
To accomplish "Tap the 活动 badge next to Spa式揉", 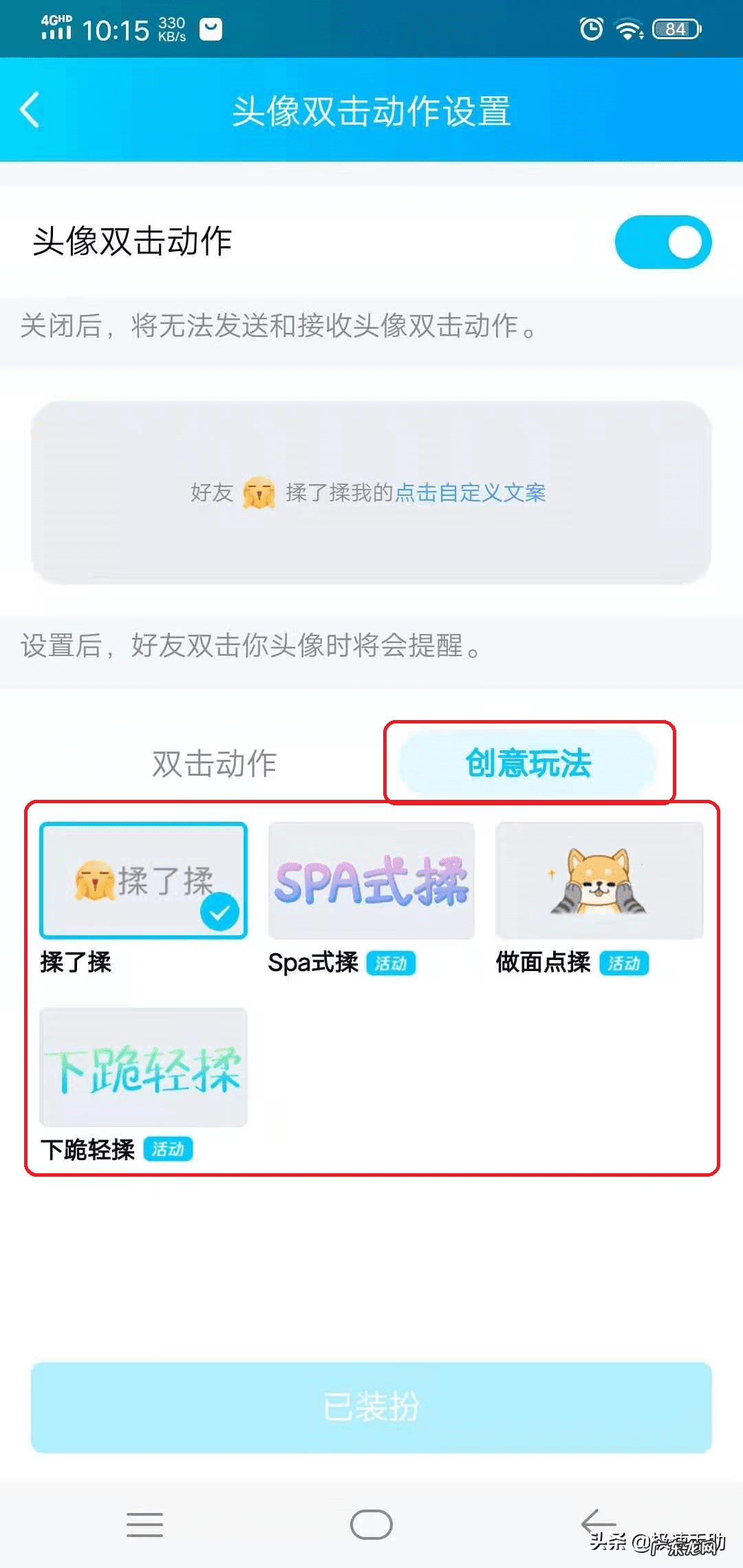I will pyautogui.click(x=390, y=963).
